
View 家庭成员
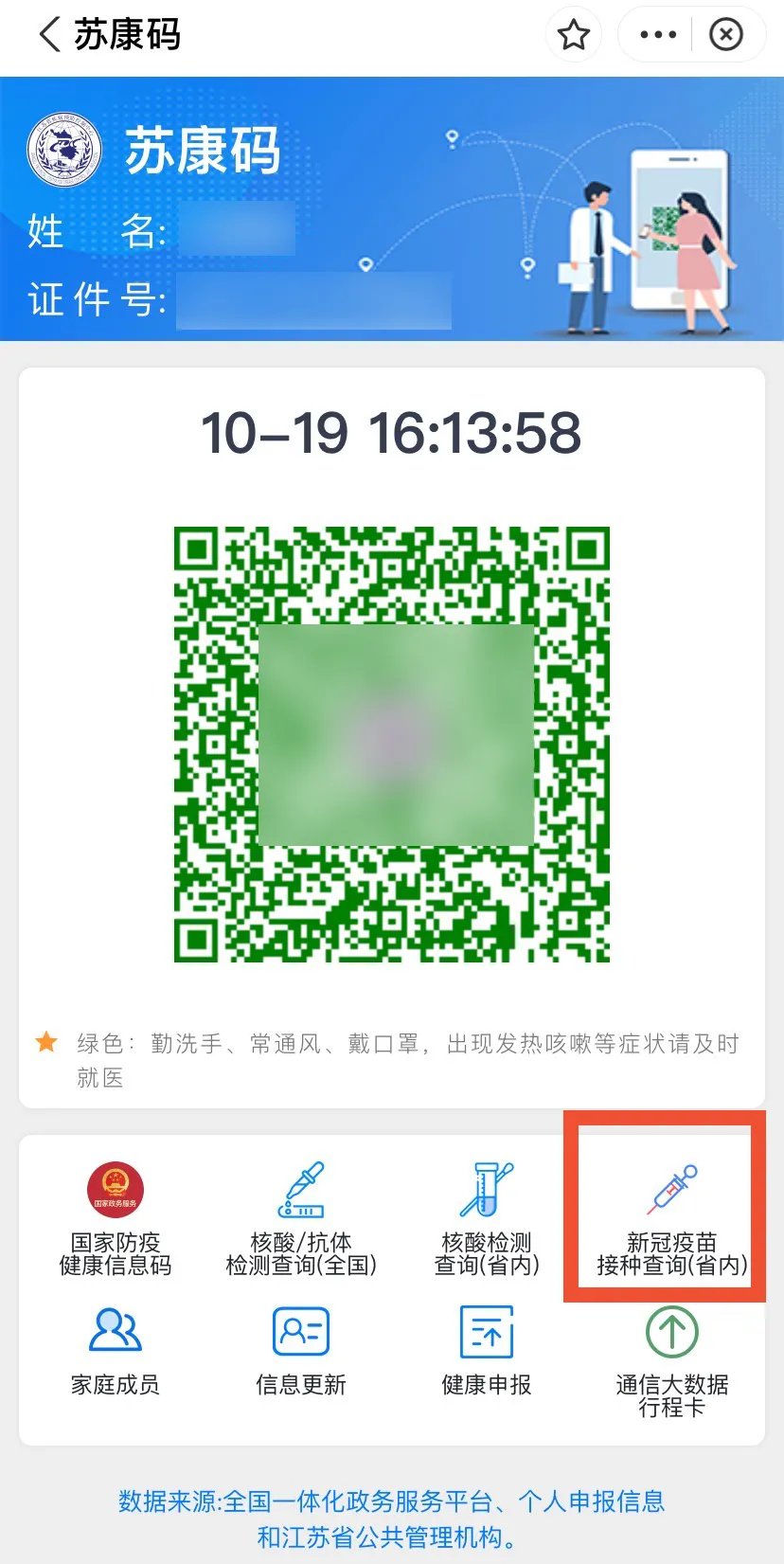coord(116,1350)
